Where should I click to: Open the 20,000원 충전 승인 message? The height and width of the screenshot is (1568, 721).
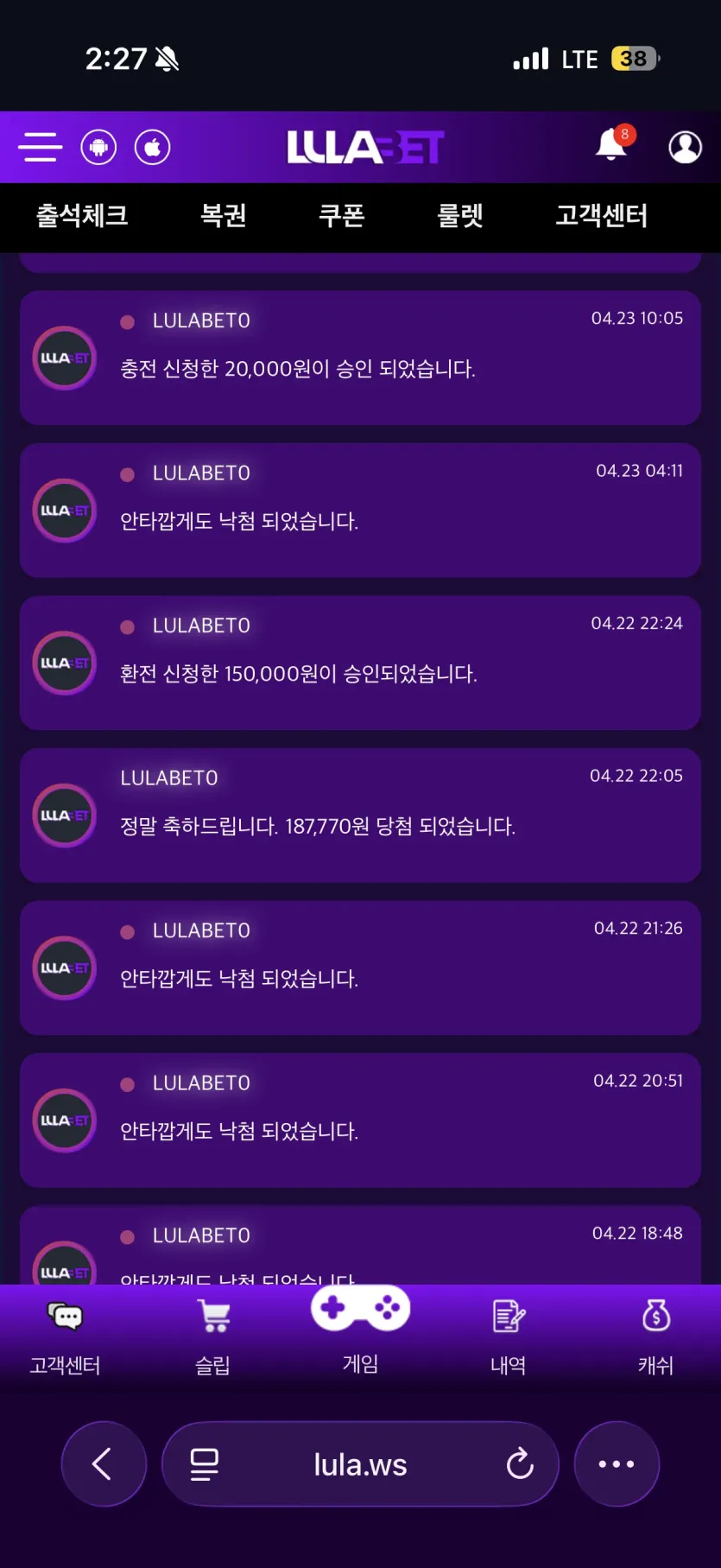click(360, 358)
